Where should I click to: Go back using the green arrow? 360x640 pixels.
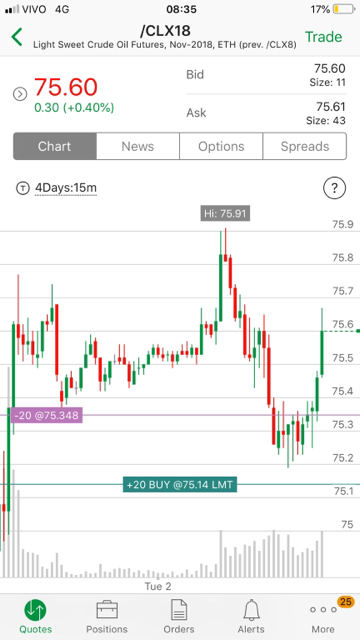[x=17, y=37]
